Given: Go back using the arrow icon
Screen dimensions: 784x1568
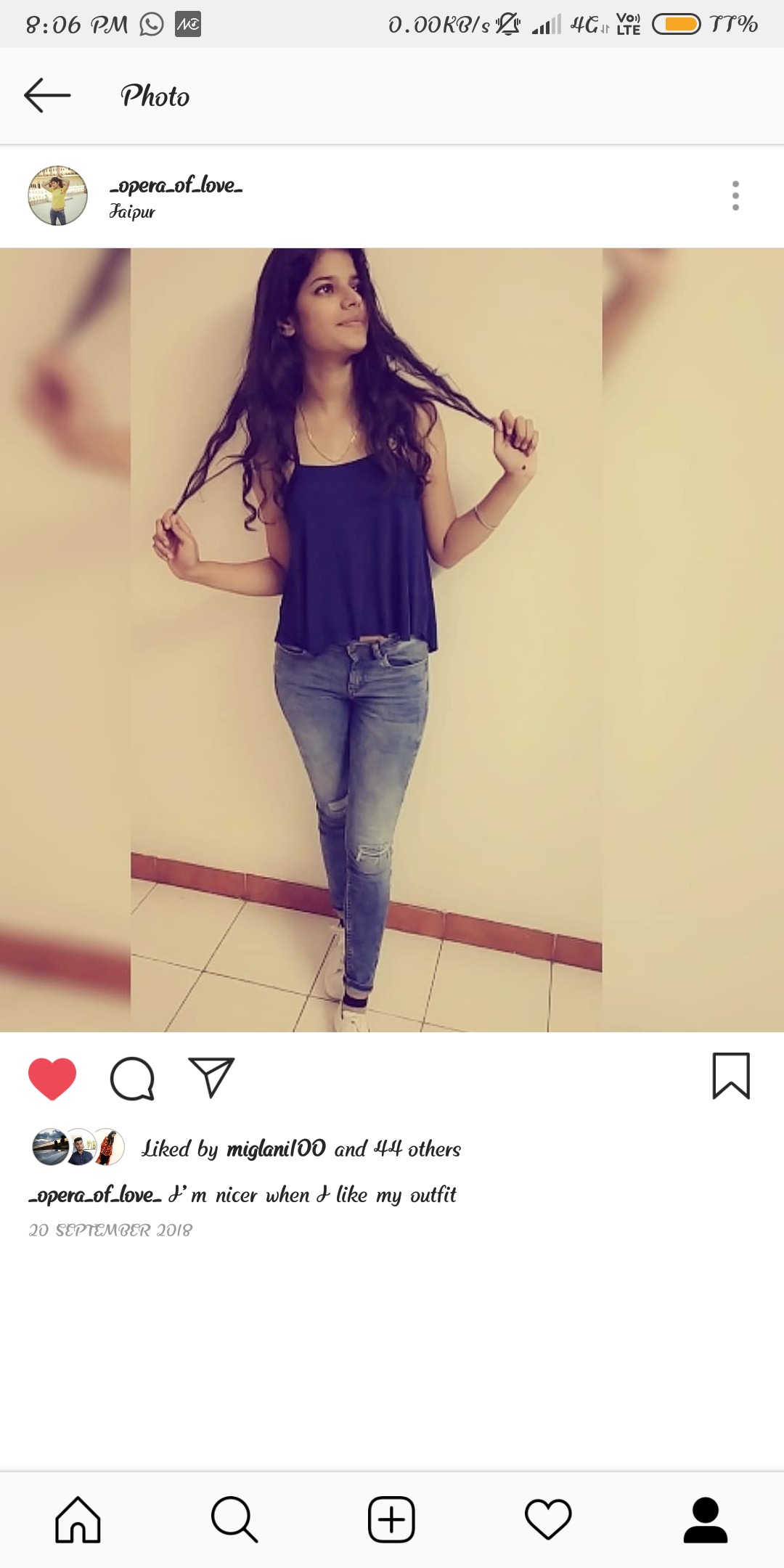Looking at the screenshot, I should (x=47, y=96).
